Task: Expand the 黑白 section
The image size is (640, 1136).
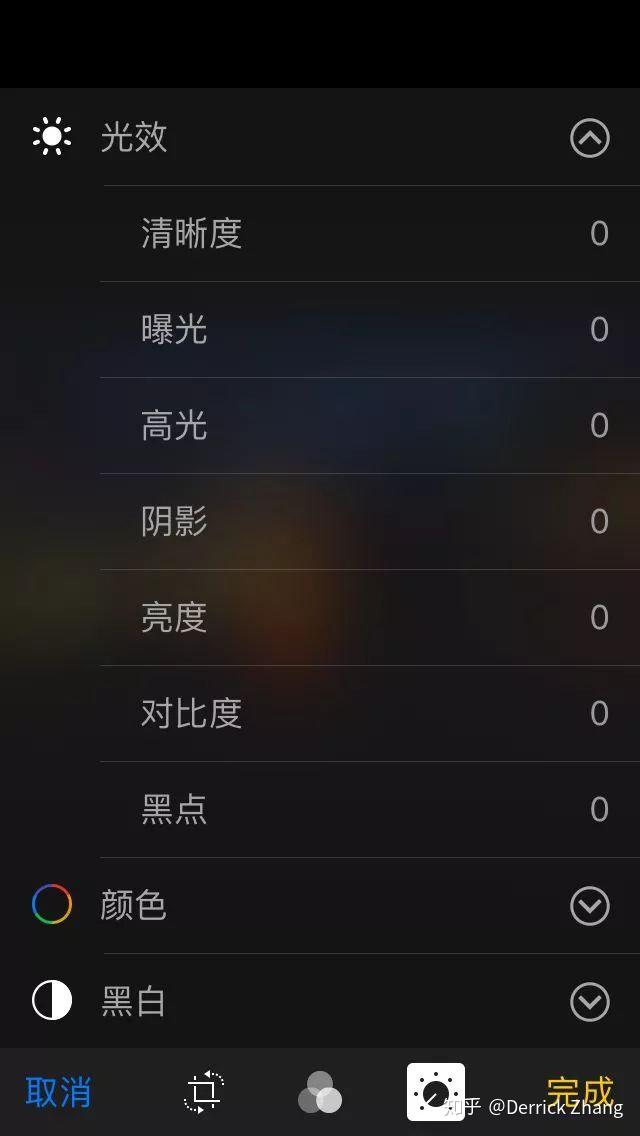Action: click(x=589, y=1001)
